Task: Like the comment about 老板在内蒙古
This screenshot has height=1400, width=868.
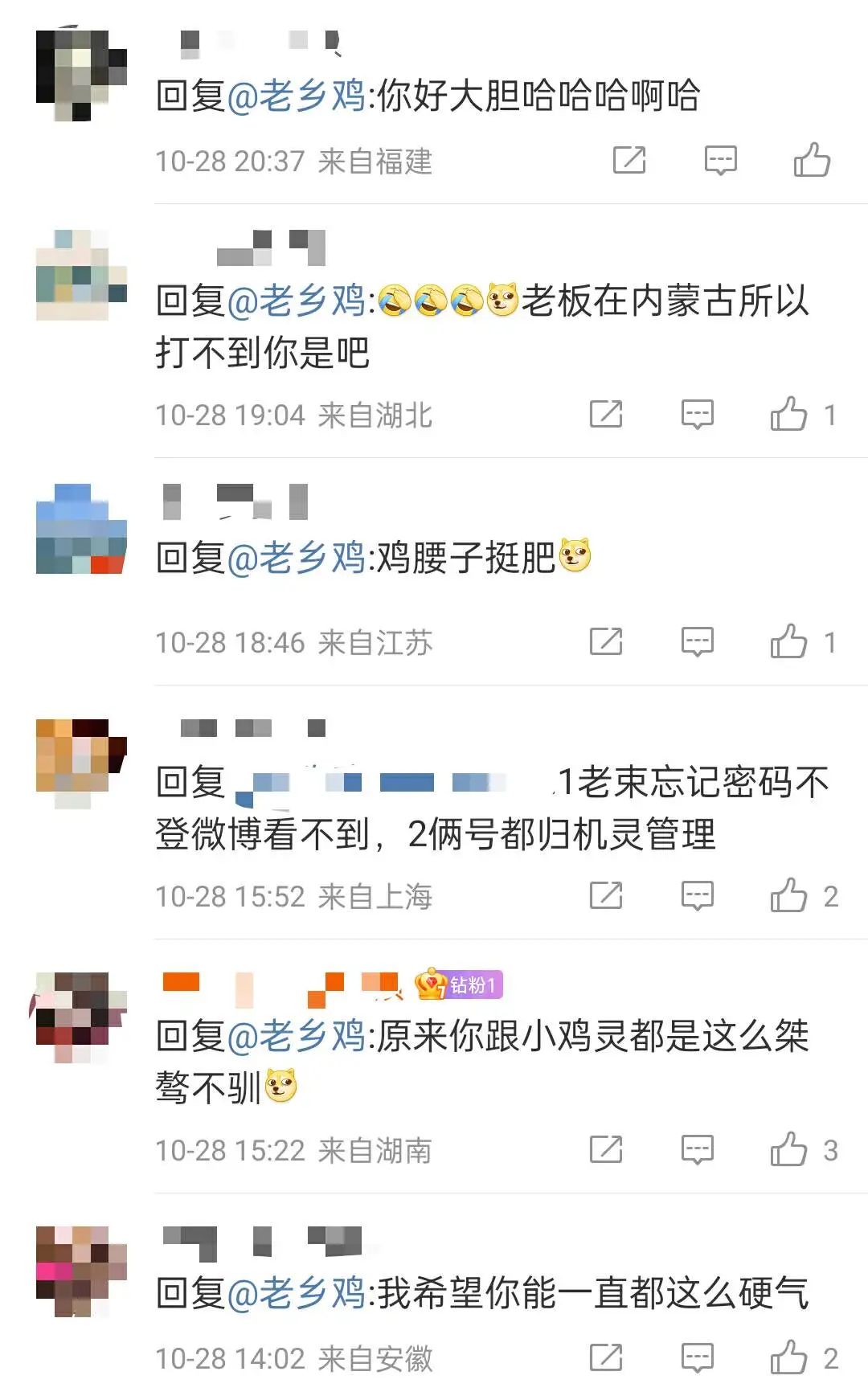Action: (789, 415)
